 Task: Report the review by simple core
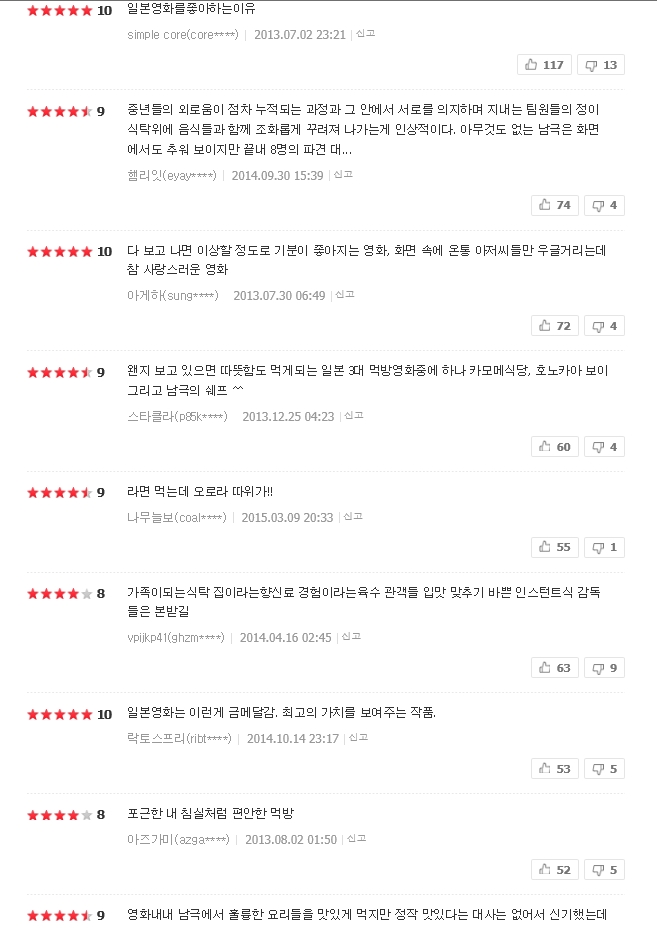pos(365,33)
